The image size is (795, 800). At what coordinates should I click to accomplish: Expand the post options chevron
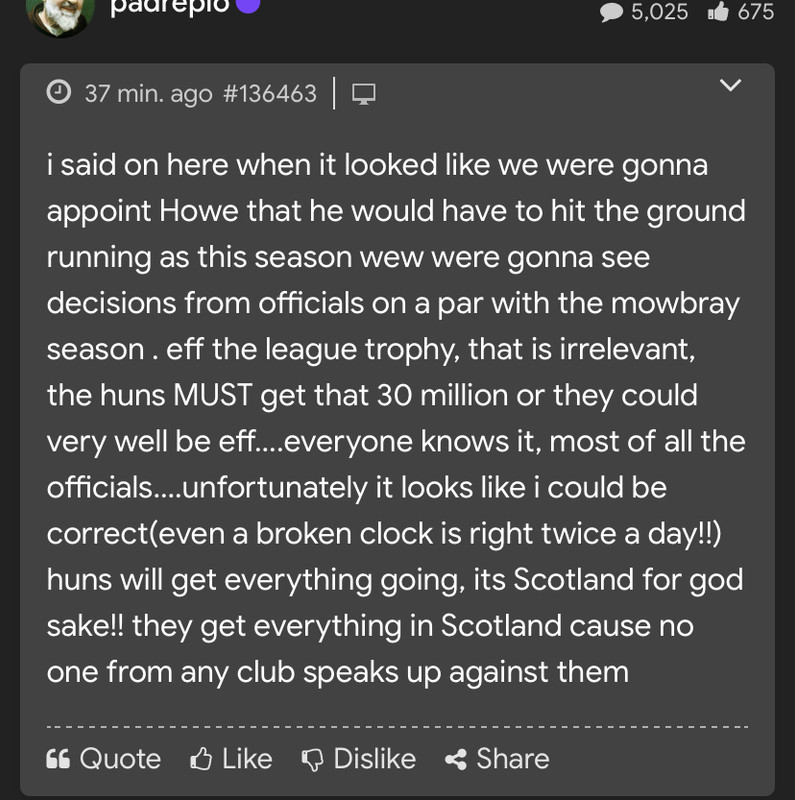(x=731, y=87)
